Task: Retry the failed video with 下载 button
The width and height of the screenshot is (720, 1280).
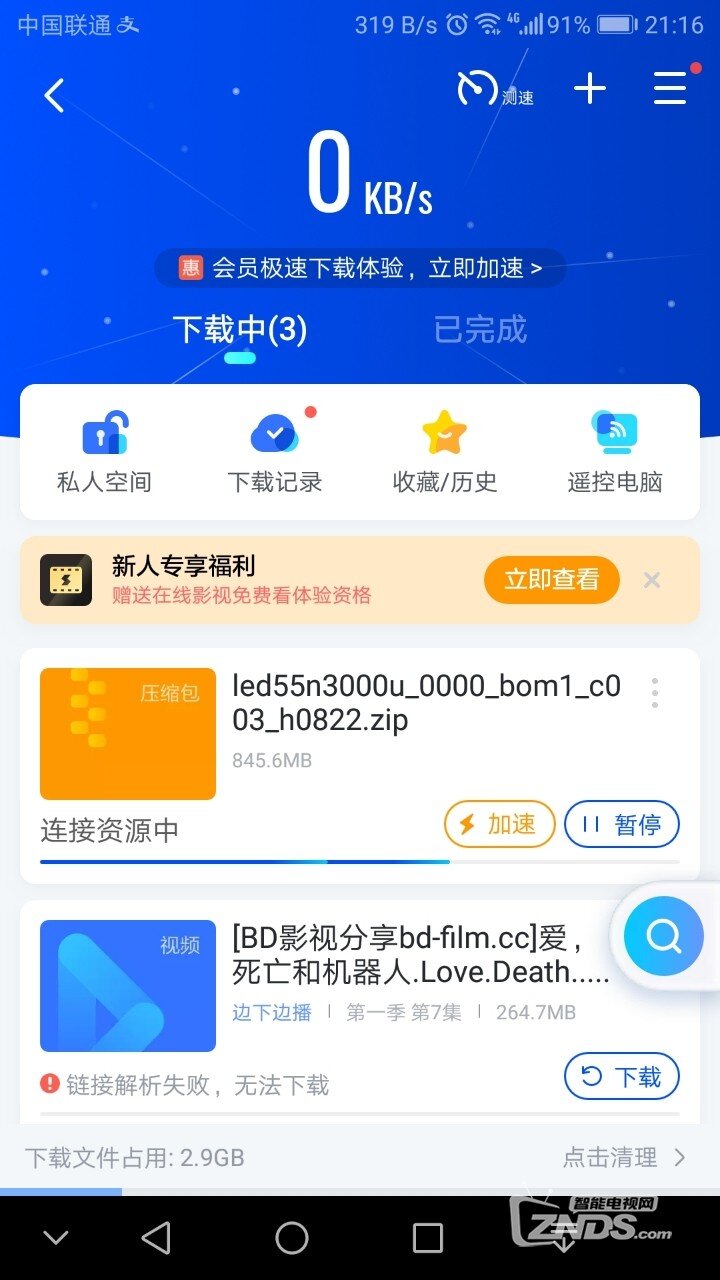Action: tap(622, 1076)
